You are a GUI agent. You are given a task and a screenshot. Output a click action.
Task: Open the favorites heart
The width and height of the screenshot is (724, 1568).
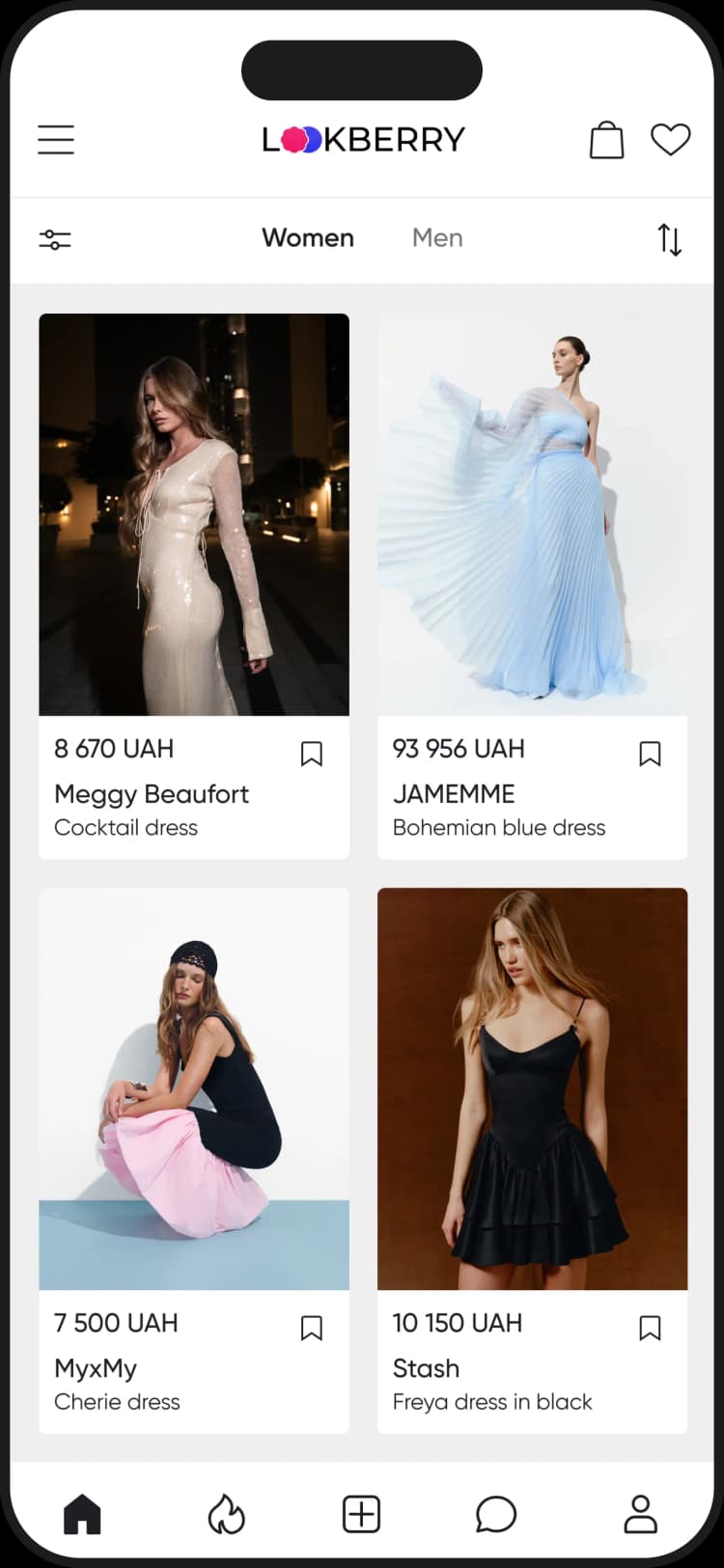670,140
